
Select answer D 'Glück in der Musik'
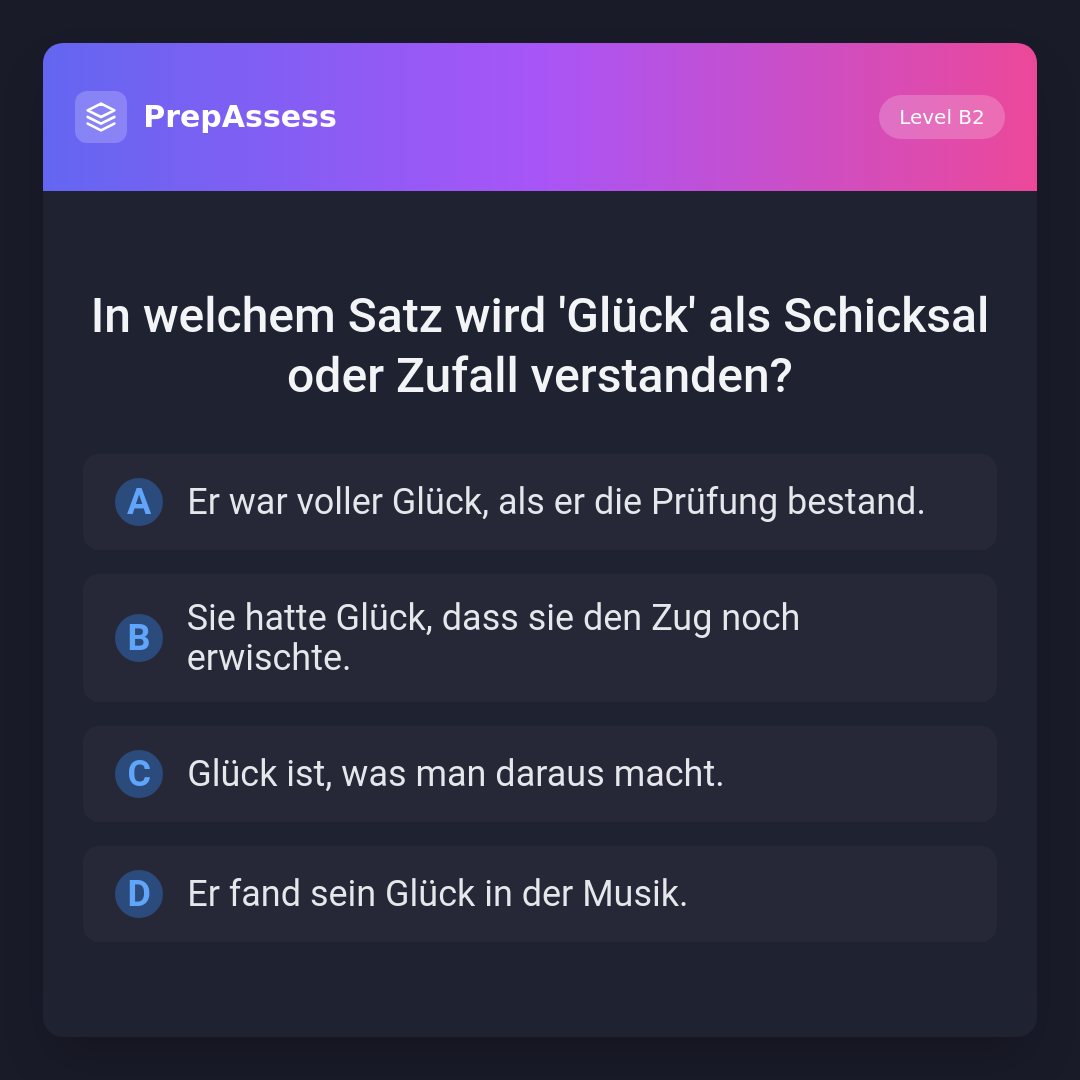coord(540,894)
